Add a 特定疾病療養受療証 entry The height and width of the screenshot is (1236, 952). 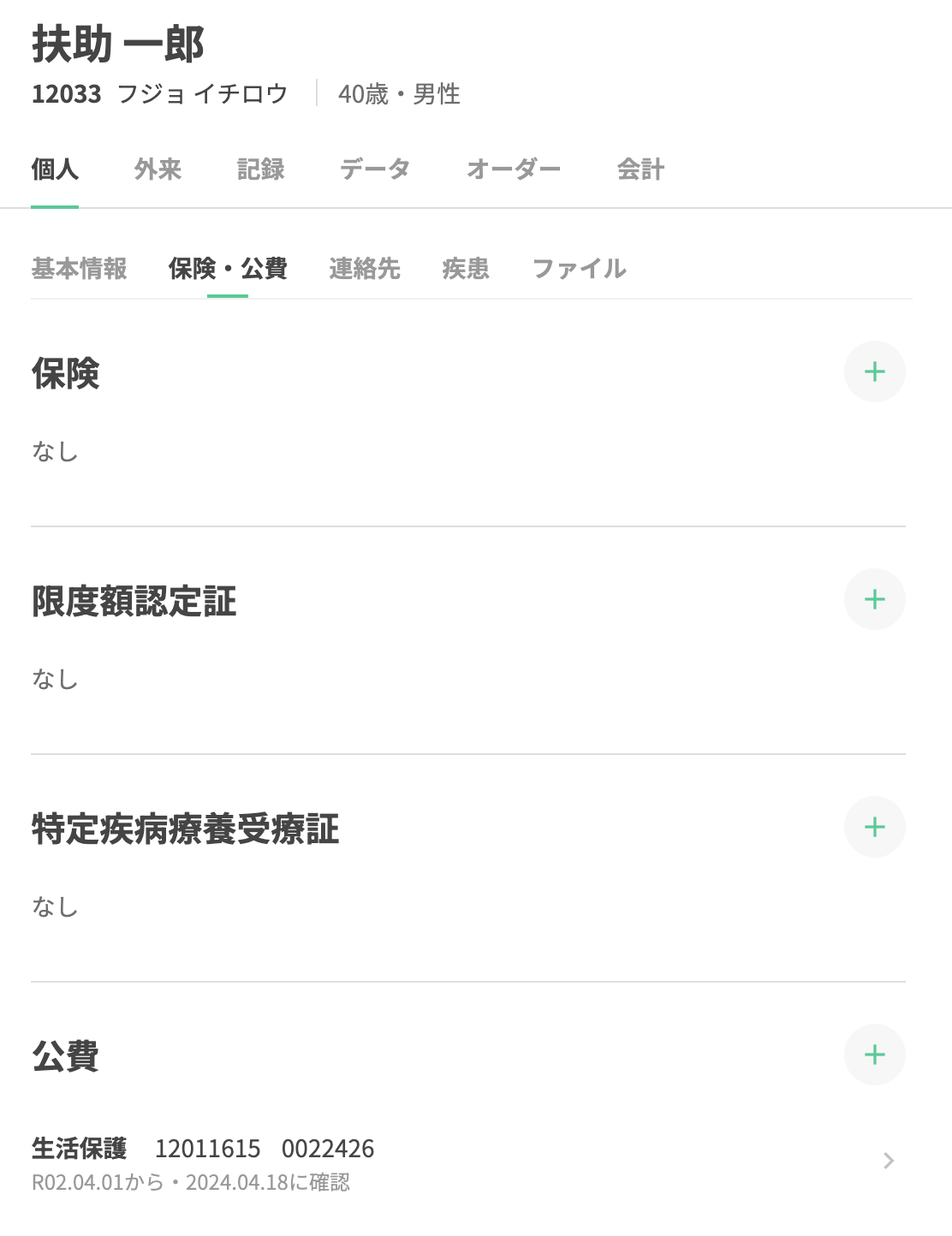[874, 827]
